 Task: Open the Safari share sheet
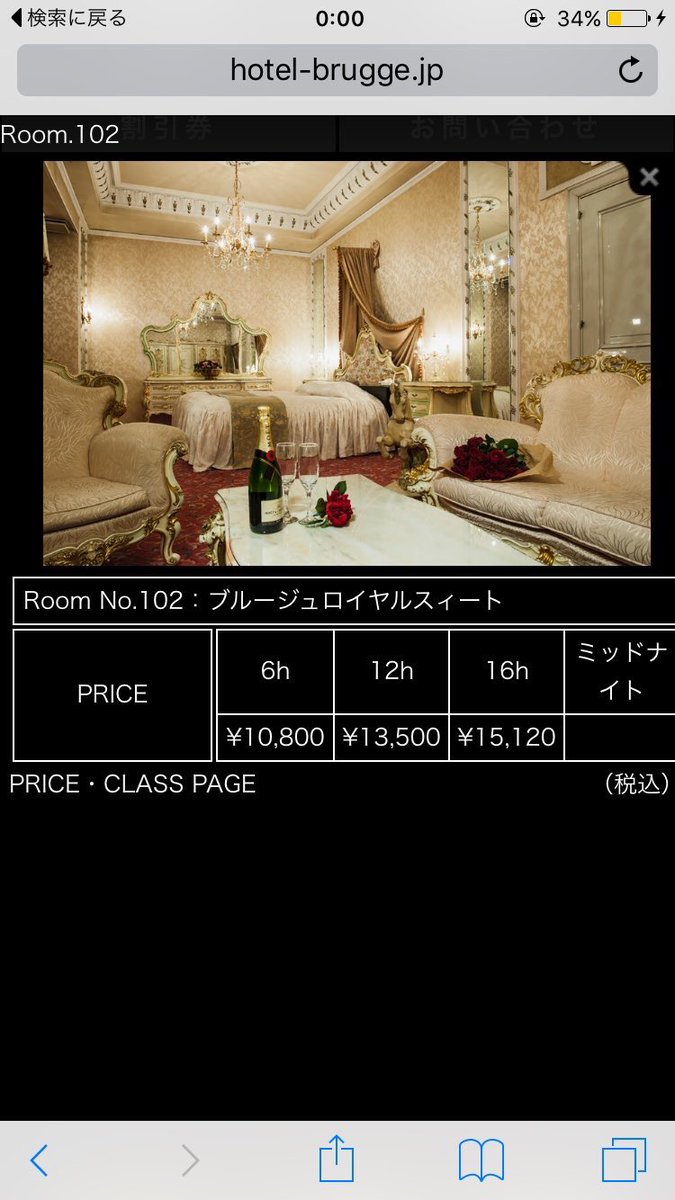[x=337, y=1158]
